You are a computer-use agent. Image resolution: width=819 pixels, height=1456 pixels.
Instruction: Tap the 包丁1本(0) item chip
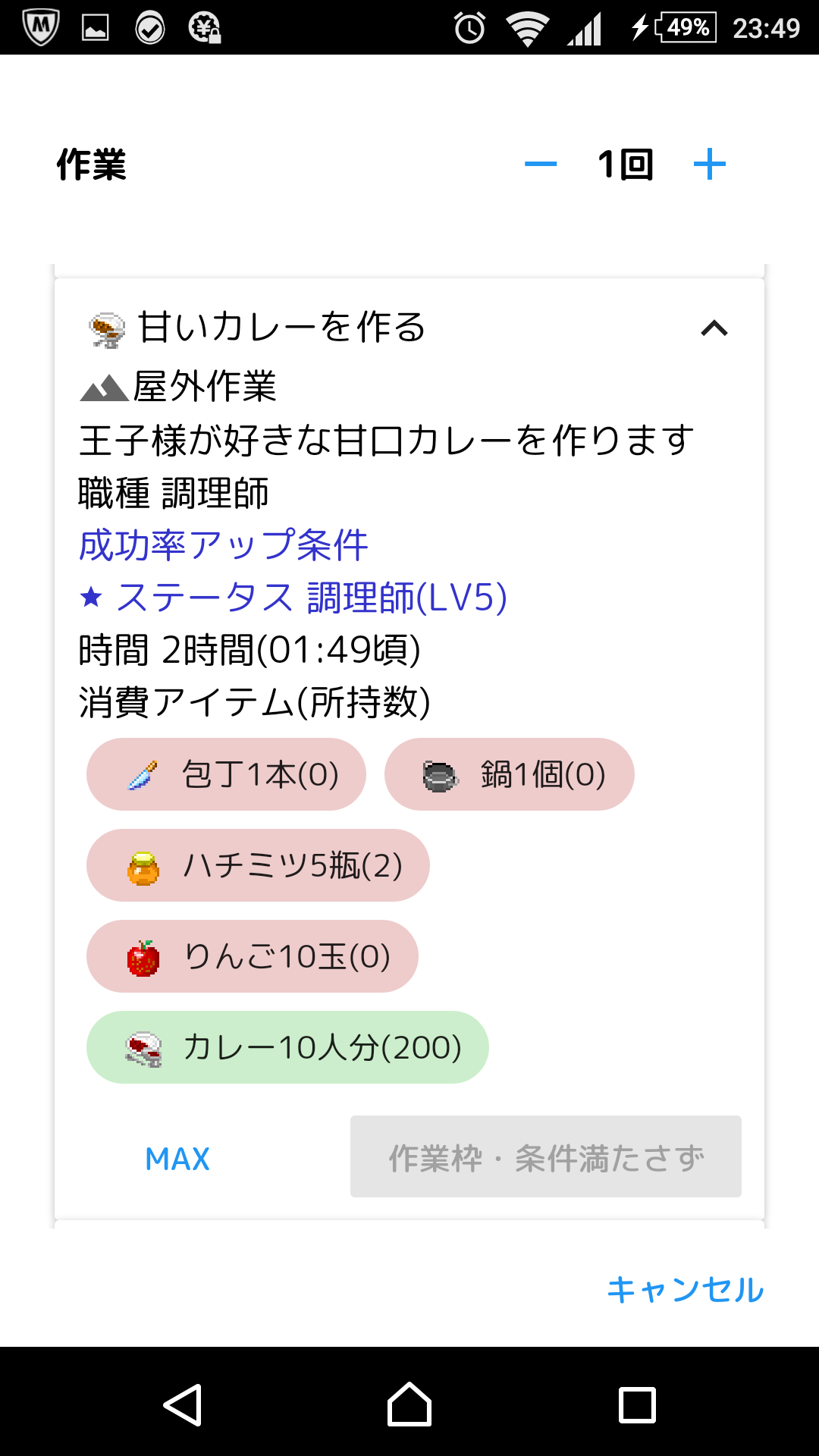click(x=226, y=774)
